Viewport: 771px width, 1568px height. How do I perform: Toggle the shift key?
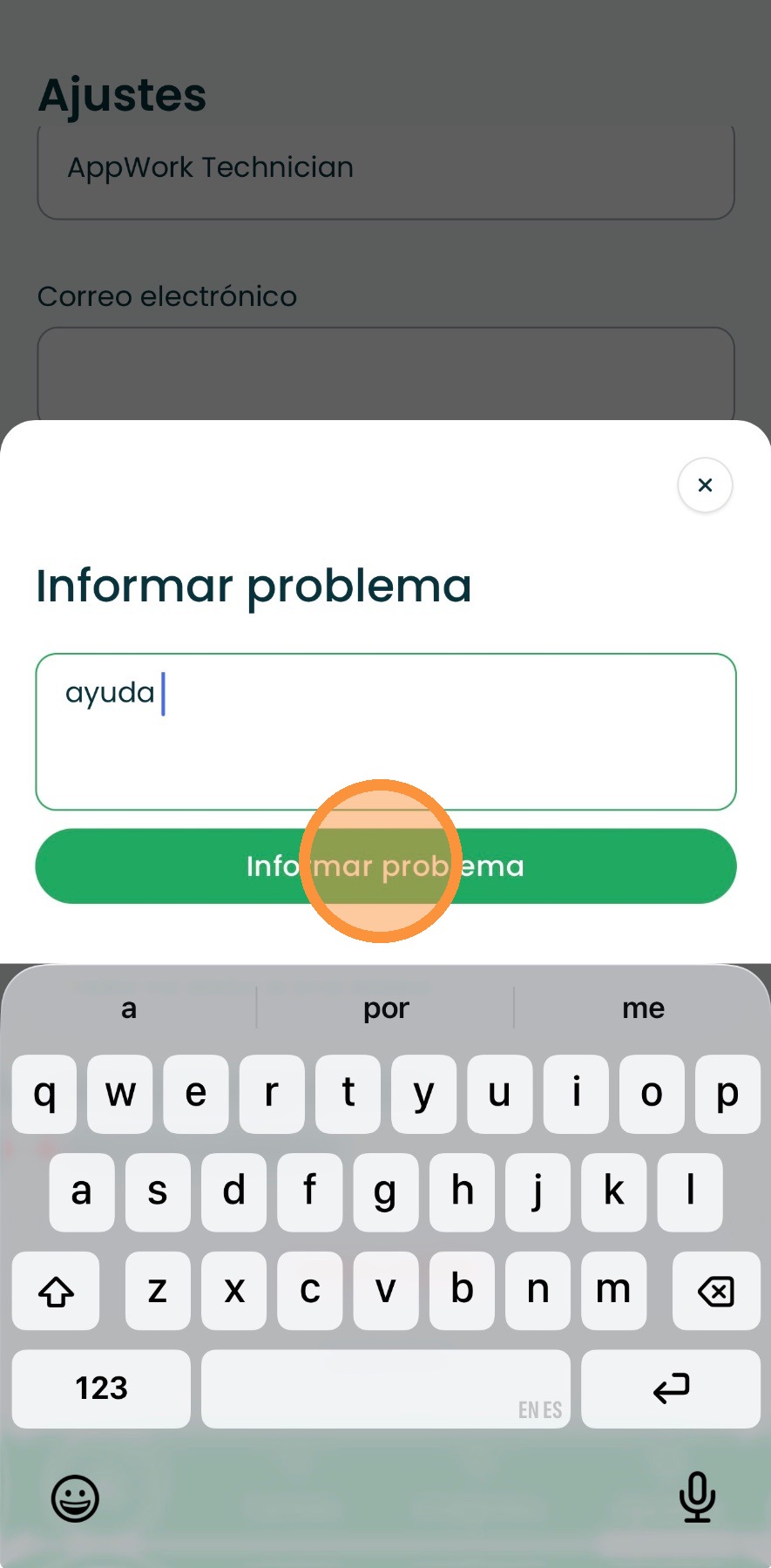[x=56, y=1291]
